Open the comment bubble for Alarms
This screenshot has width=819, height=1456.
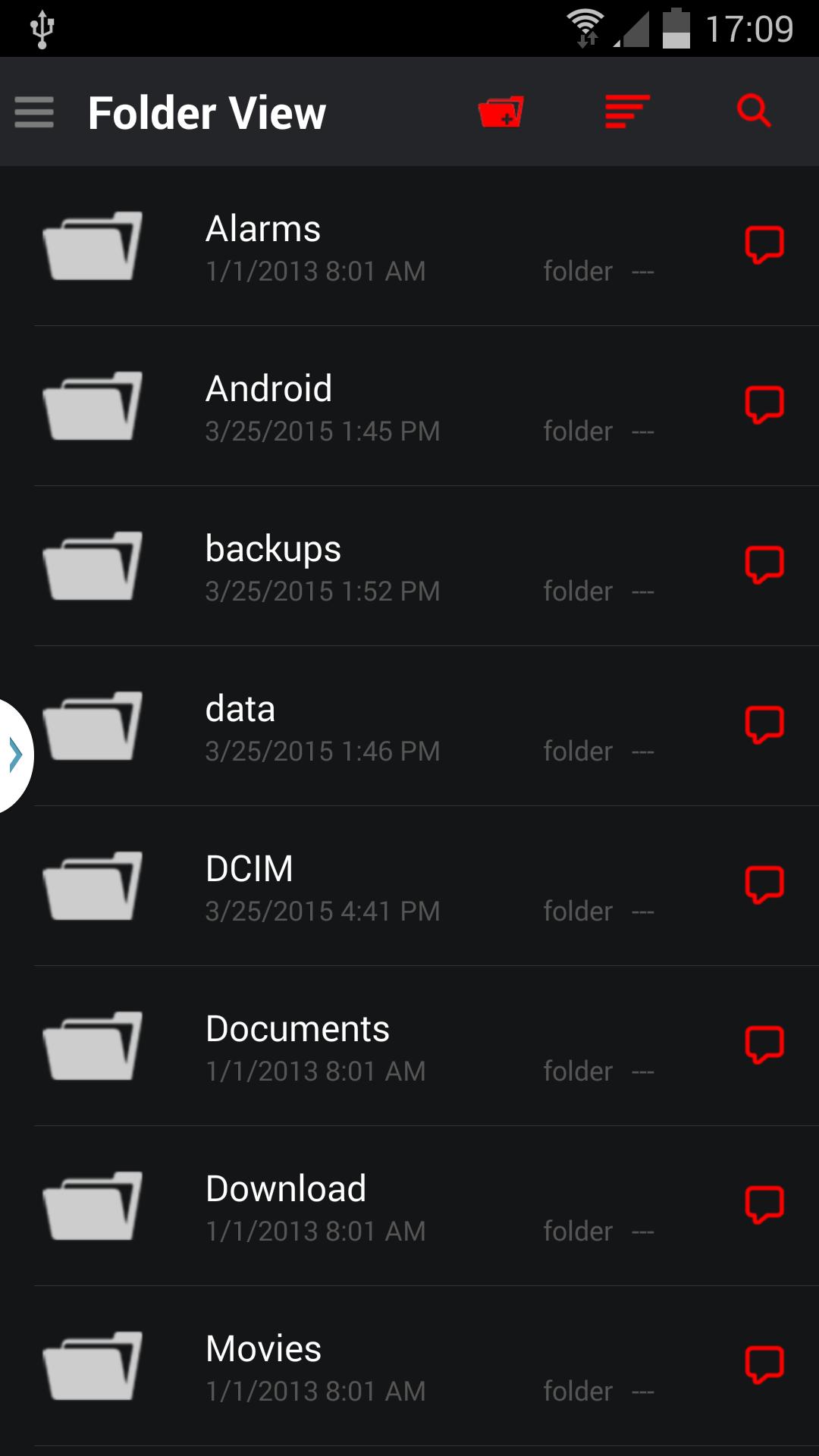(x=764, y=244)
